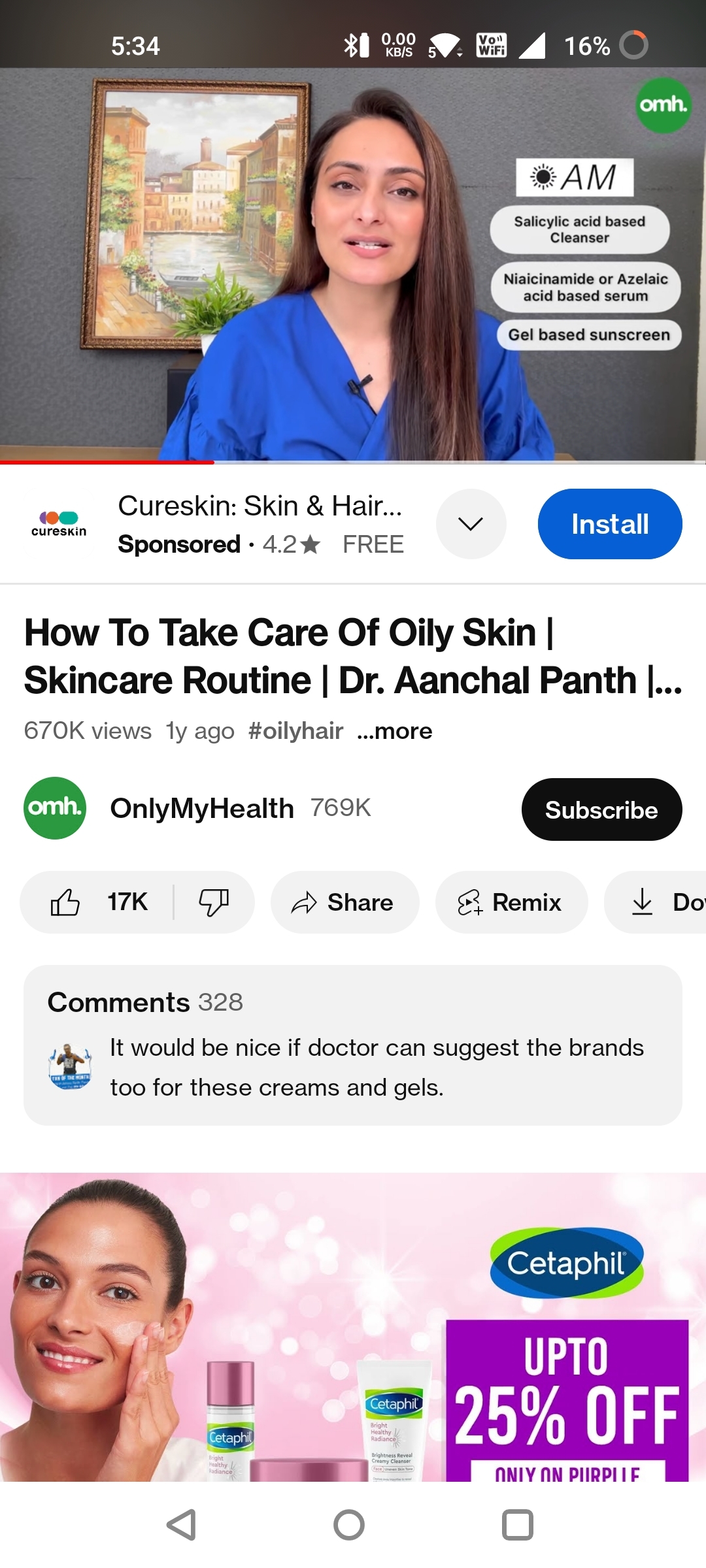Dislike this video

(x=214, y=902)
